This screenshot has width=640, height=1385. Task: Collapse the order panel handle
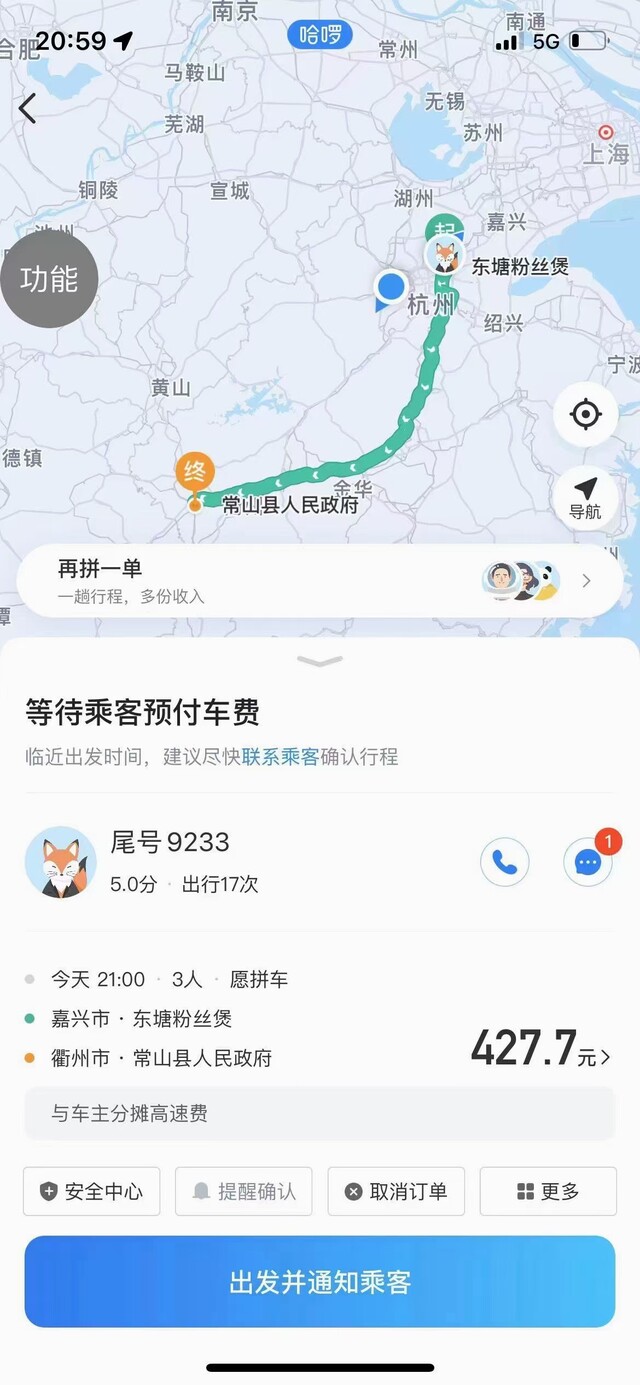click(x=320, y=661)
